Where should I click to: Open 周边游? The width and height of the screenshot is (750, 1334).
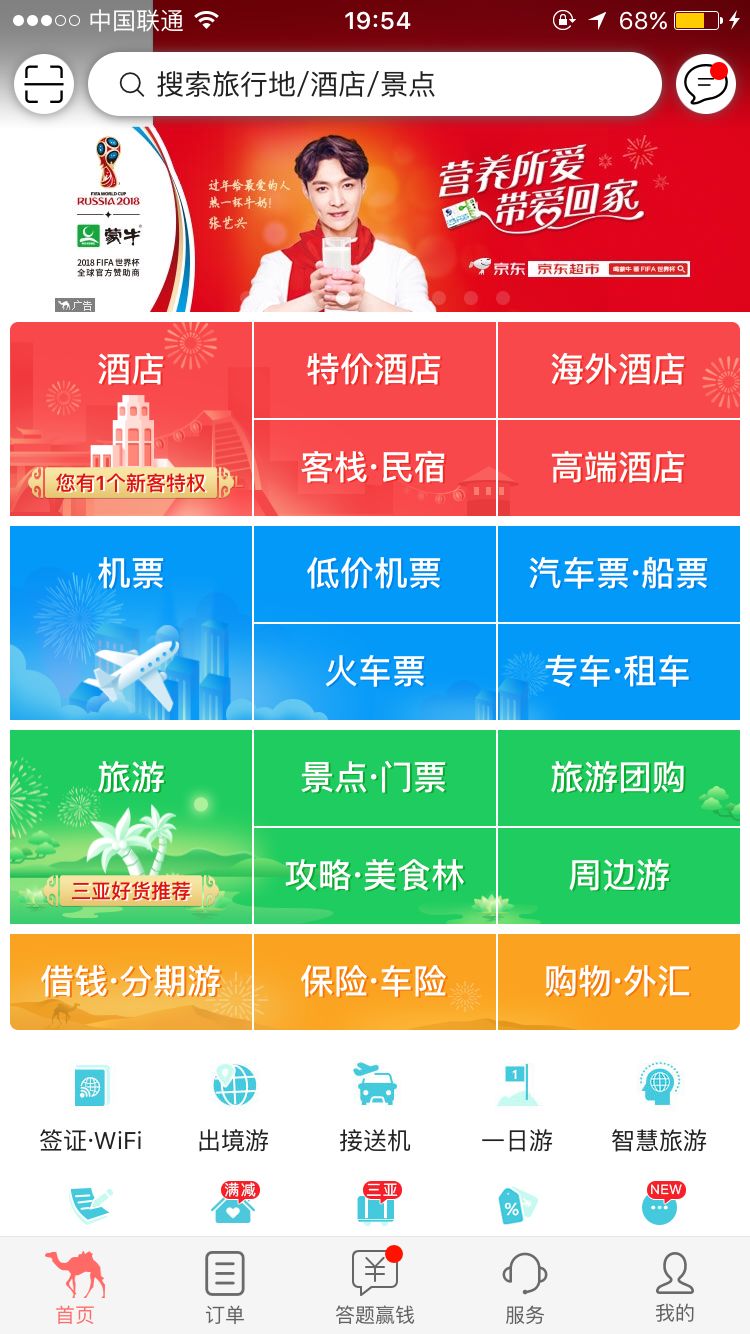[x=619, y=876]
